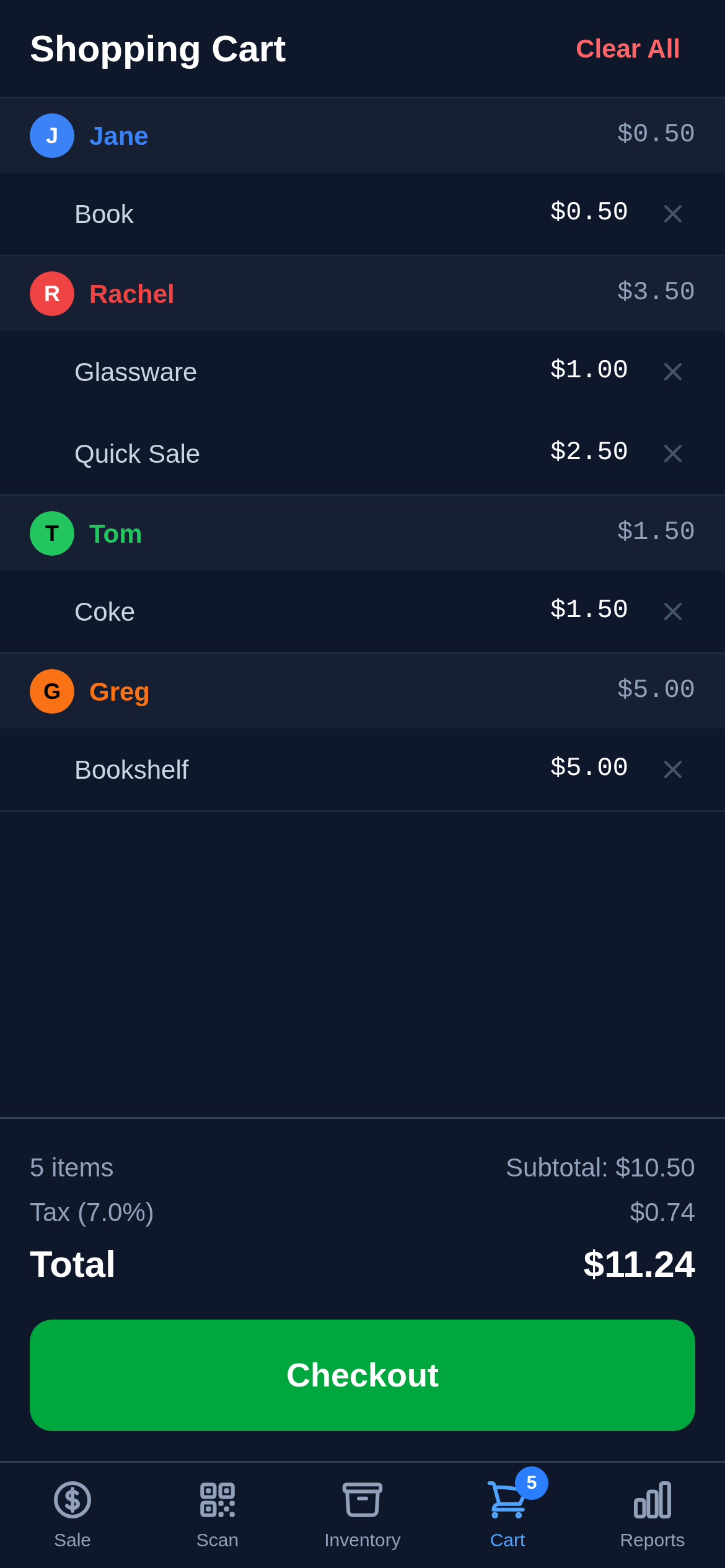Select Jane's blue avatar circle
Image resolution: width=725 pixels, height=1568 pixels.
coord(51,135)
